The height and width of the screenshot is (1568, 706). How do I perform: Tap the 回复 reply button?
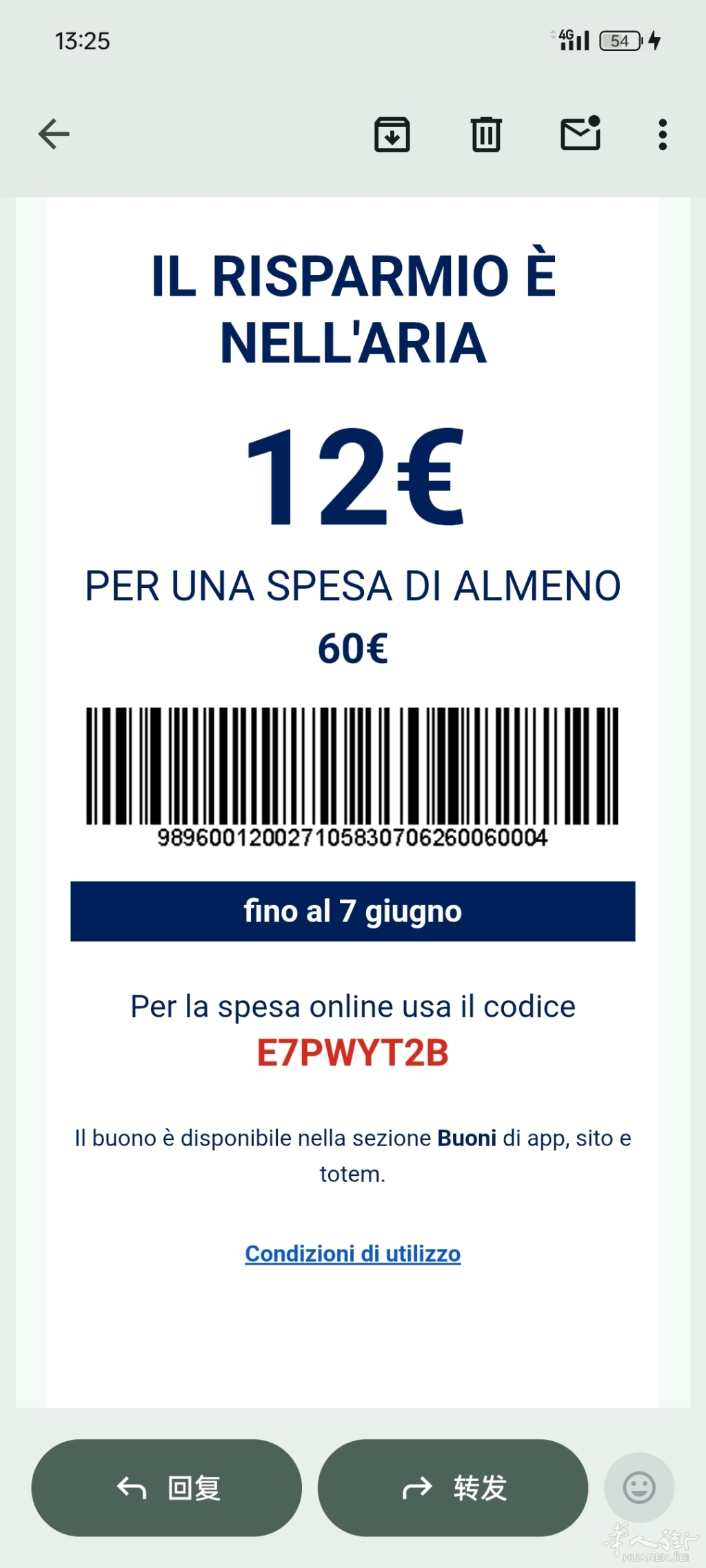pyautogui.click(x=167, y=1487)
